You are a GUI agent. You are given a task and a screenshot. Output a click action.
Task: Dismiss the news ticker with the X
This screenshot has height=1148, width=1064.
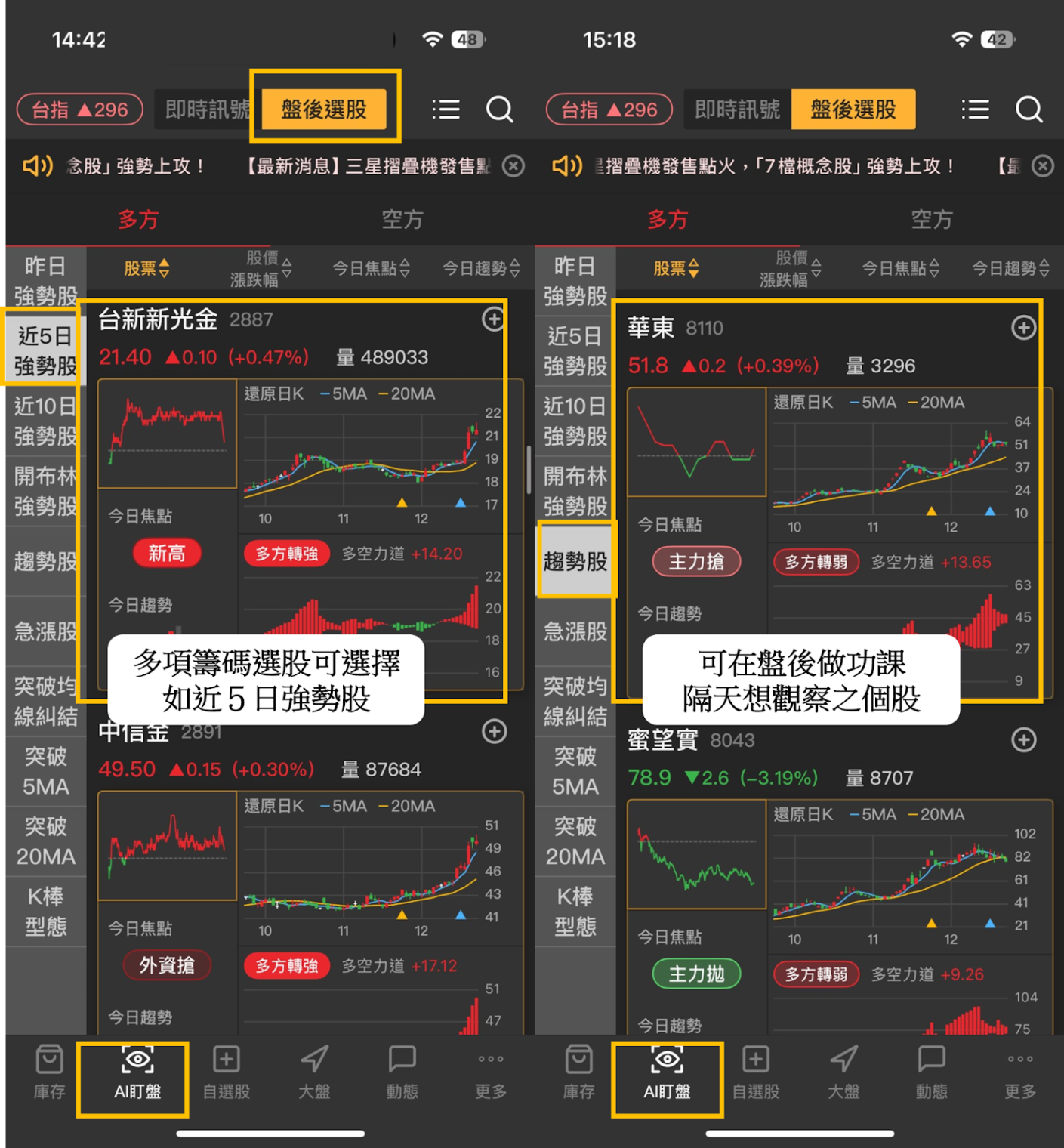[513, 166]
